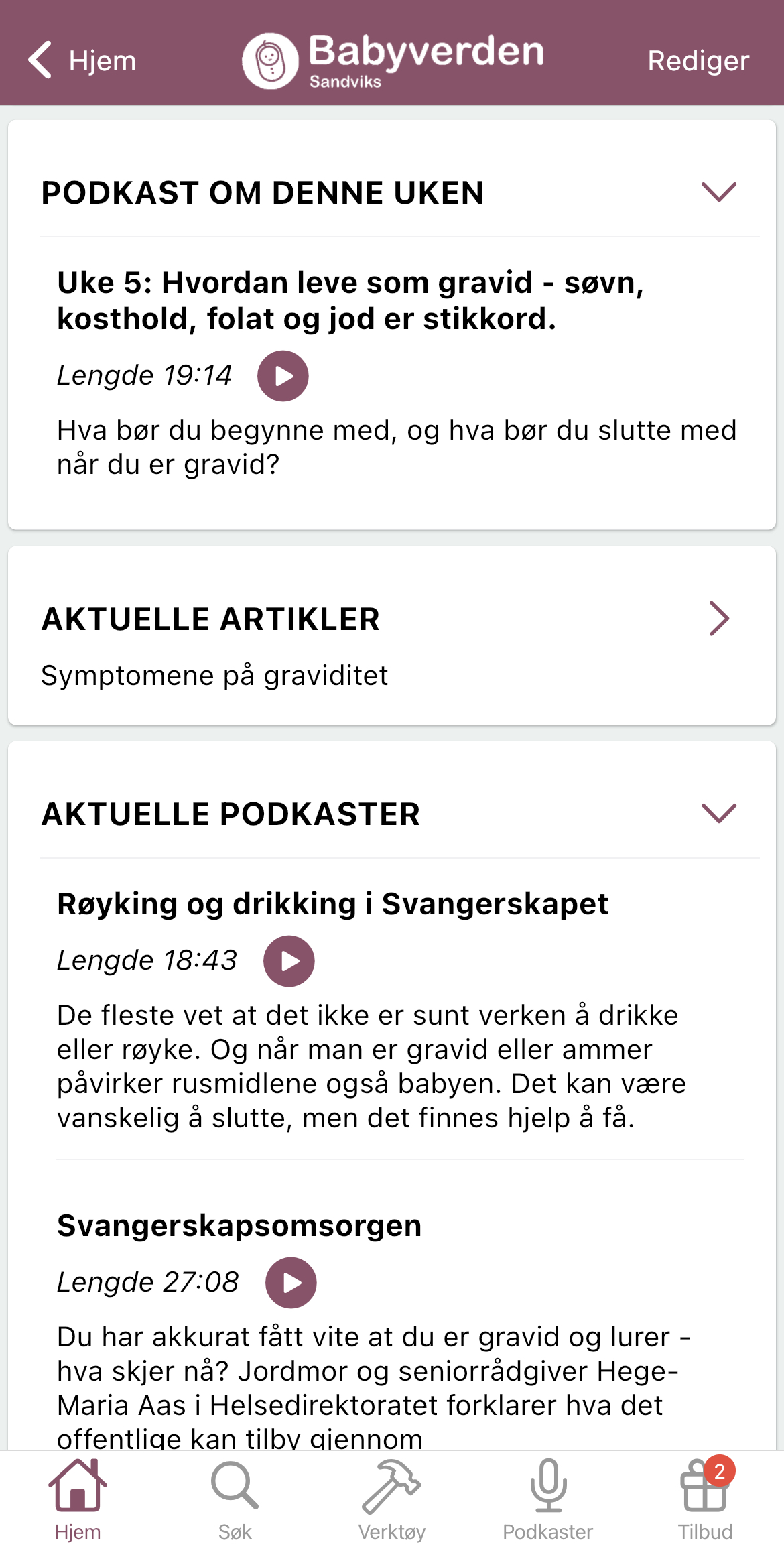Image resolution: width=784 pixels, height=1567 pixels.
Task: Play the Svangerskapsomsorgen podcast
Action: 291,1283
